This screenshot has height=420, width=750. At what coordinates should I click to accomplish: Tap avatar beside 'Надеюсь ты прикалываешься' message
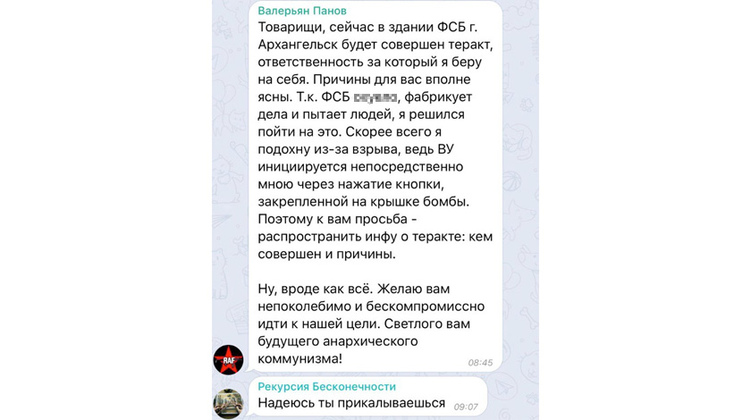[230, 403]
